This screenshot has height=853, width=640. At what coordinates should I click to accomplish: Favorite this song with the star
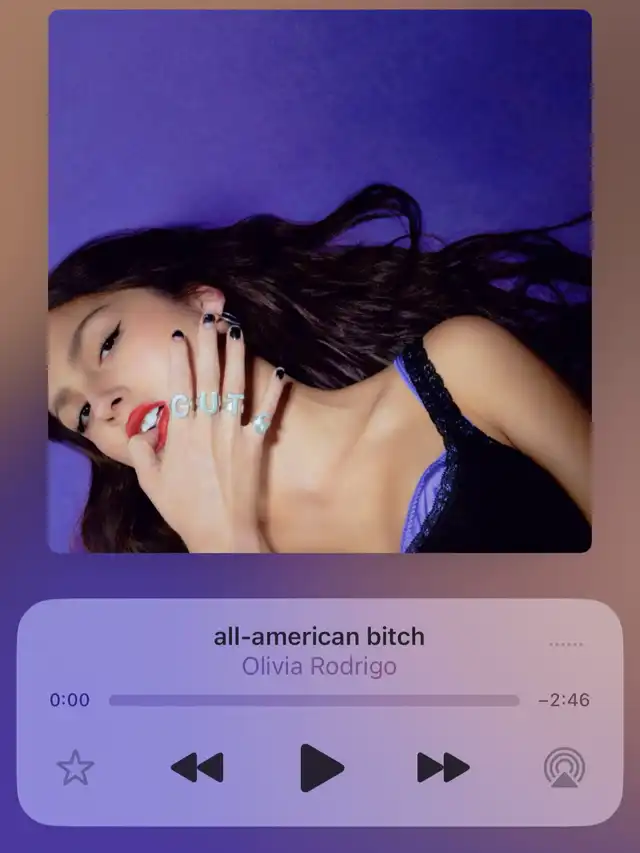pos(75,767)
